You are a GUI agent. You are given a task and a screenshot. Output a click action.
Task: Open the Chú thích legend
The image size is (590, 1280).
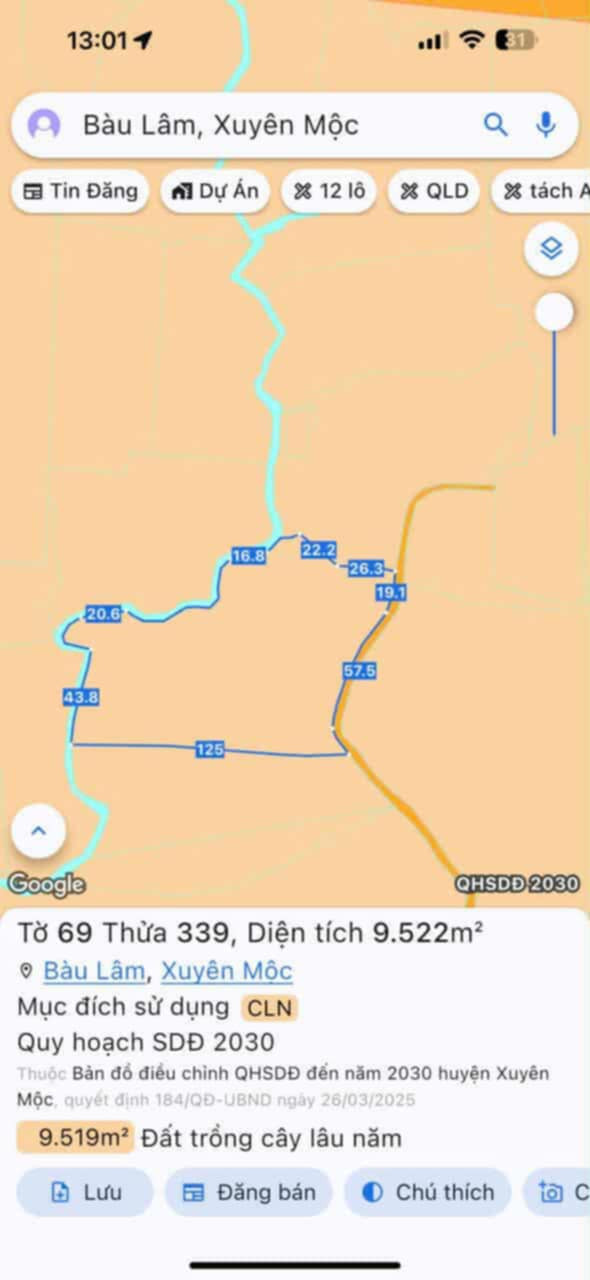click(428, 1192)
